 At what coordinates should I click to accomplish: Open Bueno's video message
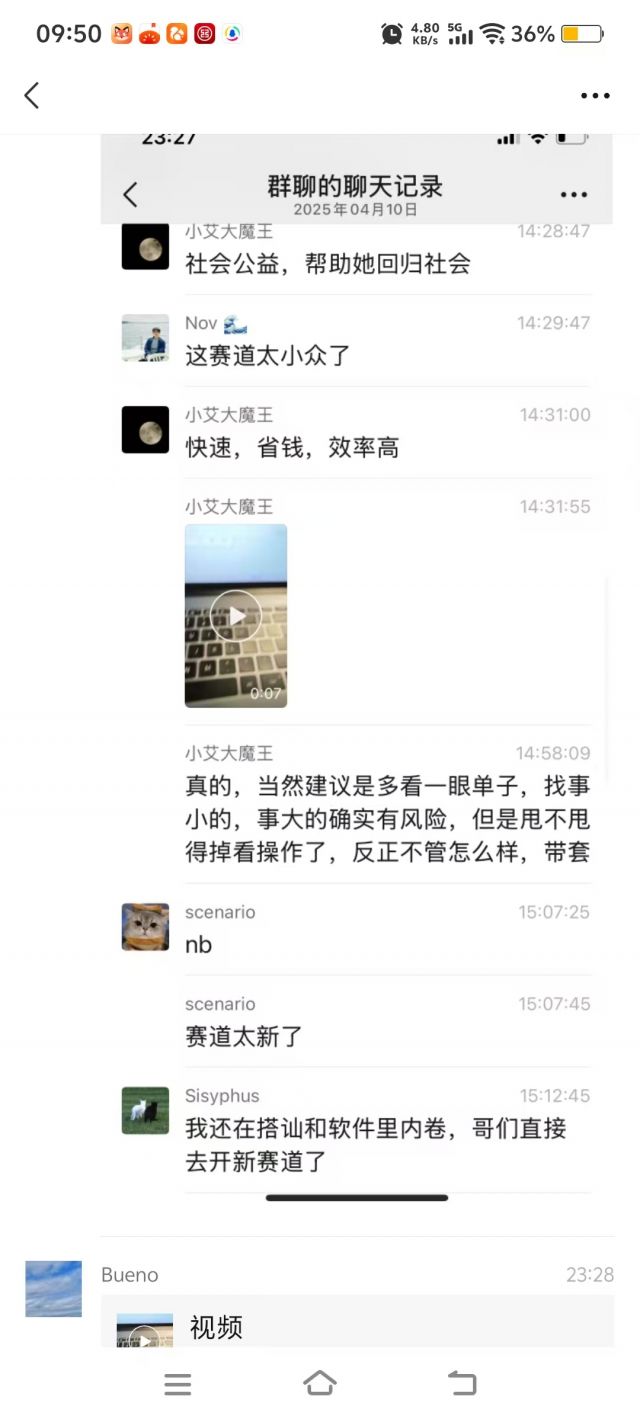(x=357, y=1326)
